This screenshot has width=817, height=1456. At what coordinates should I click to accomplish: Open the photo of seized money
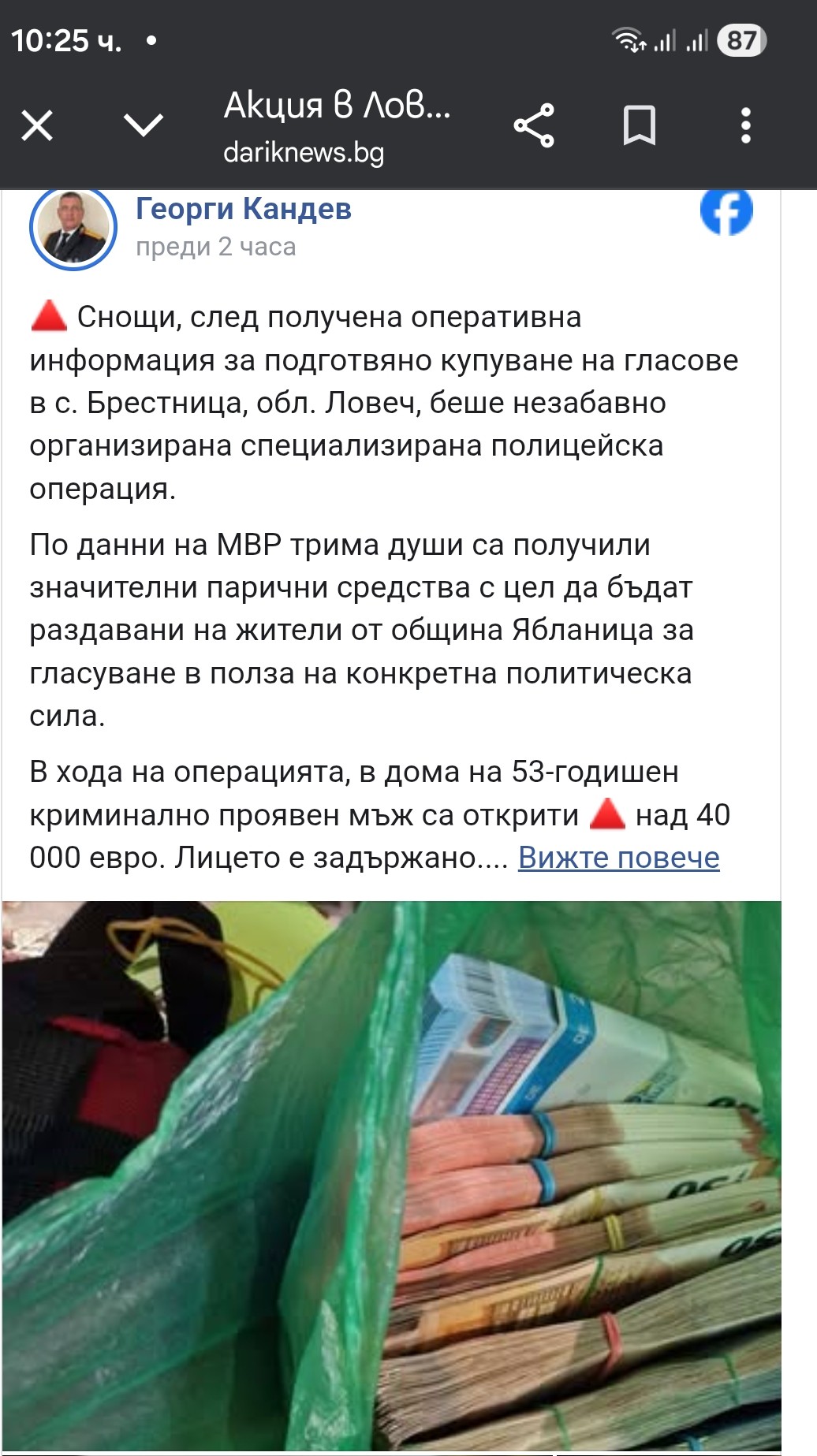pos(391,1175)
